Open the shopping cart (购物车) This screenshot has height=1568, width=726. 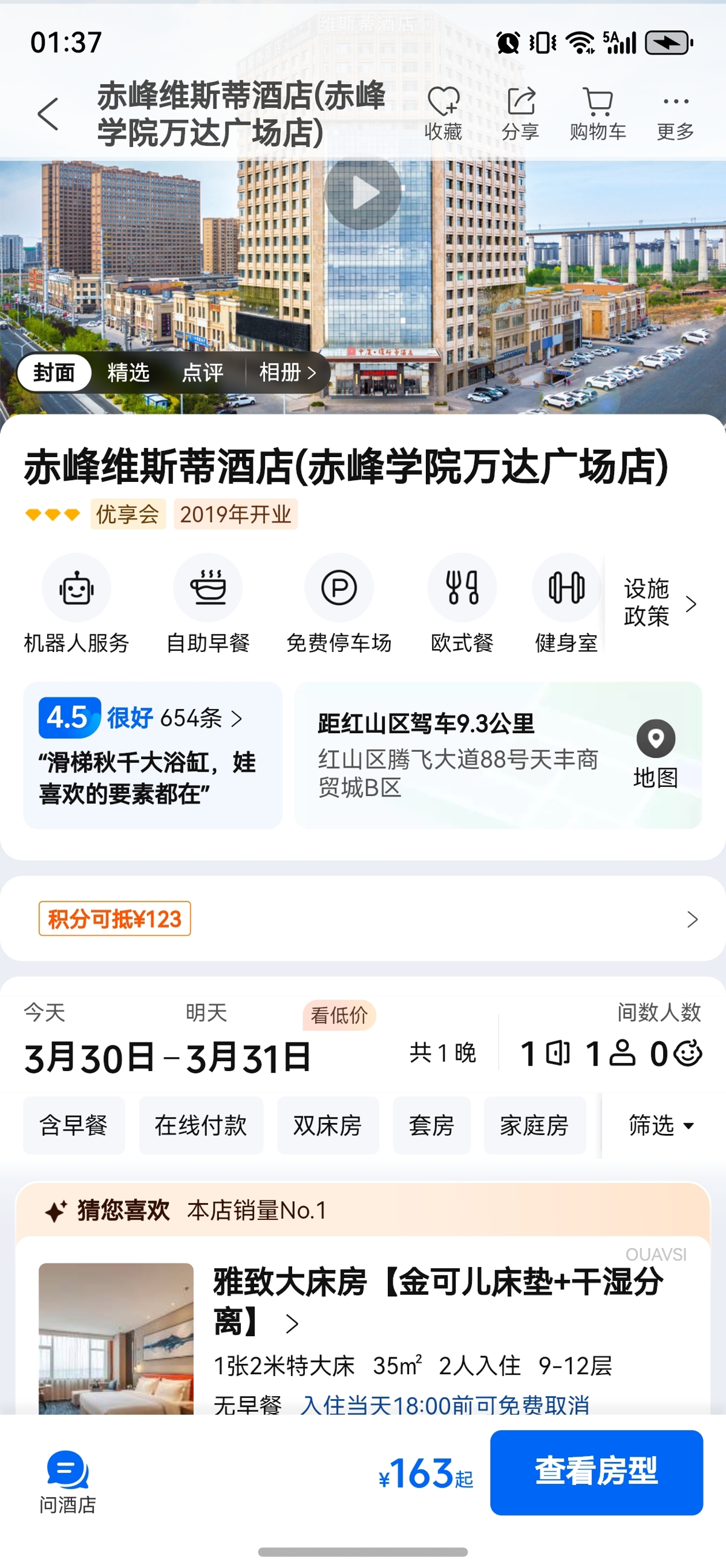point(598,113)
